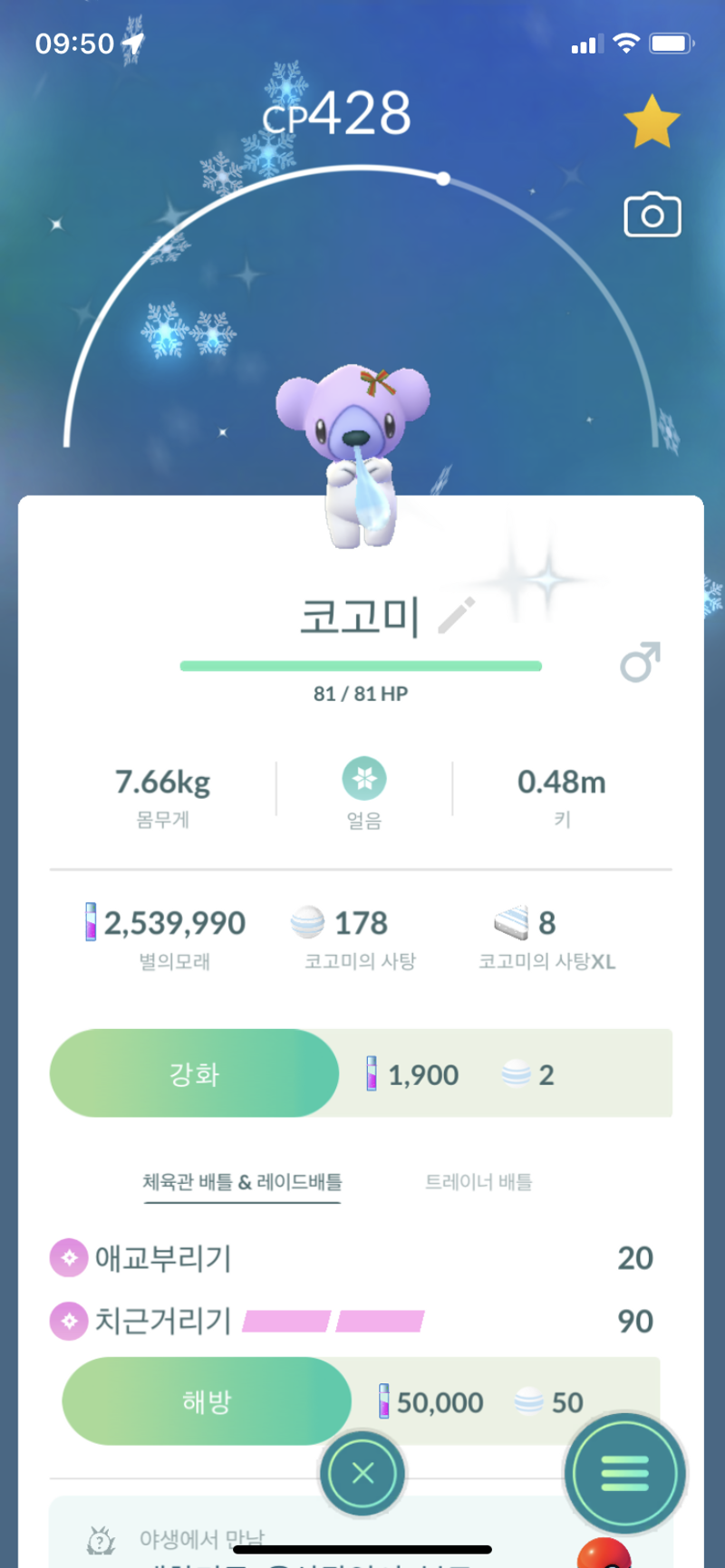Image resolution: width=725 pixels, height=1568 pixels.
Task: Tap the 해방 unlock move button
Action: coord(207,1401)
